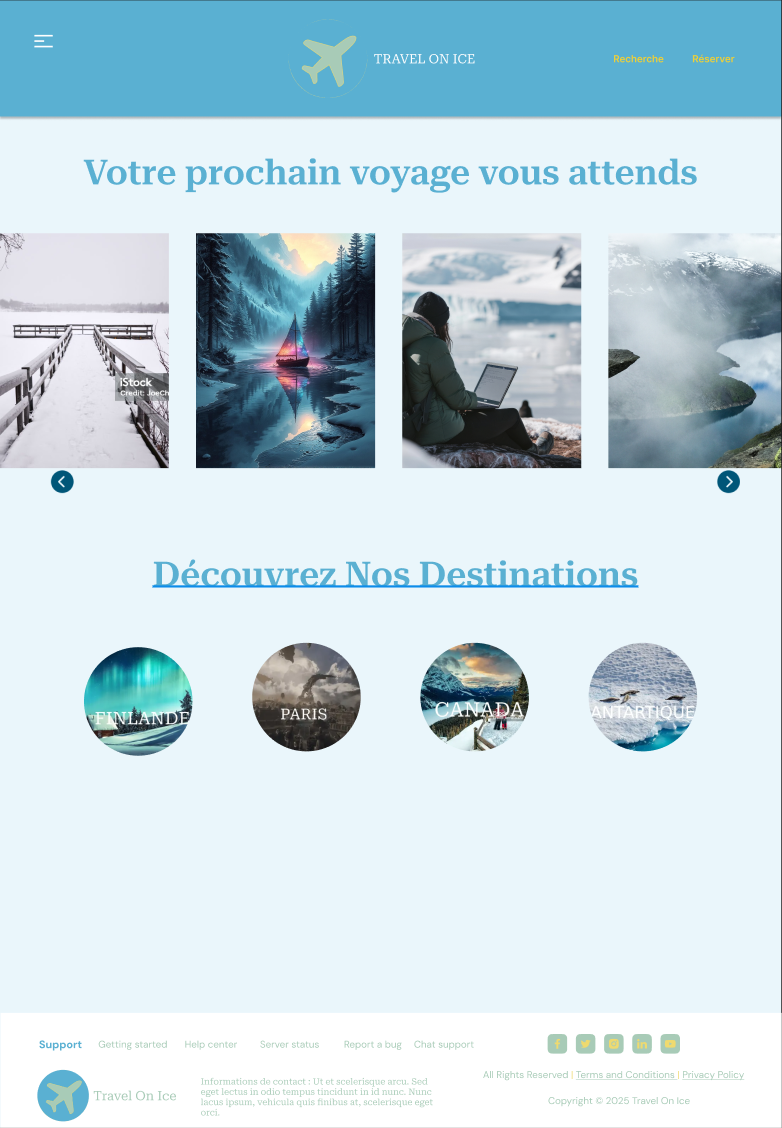Click the footer Travel On Ice plane icon
Image resolution: width=782 pixels, height=1128 pixels.
(64, 1095)
